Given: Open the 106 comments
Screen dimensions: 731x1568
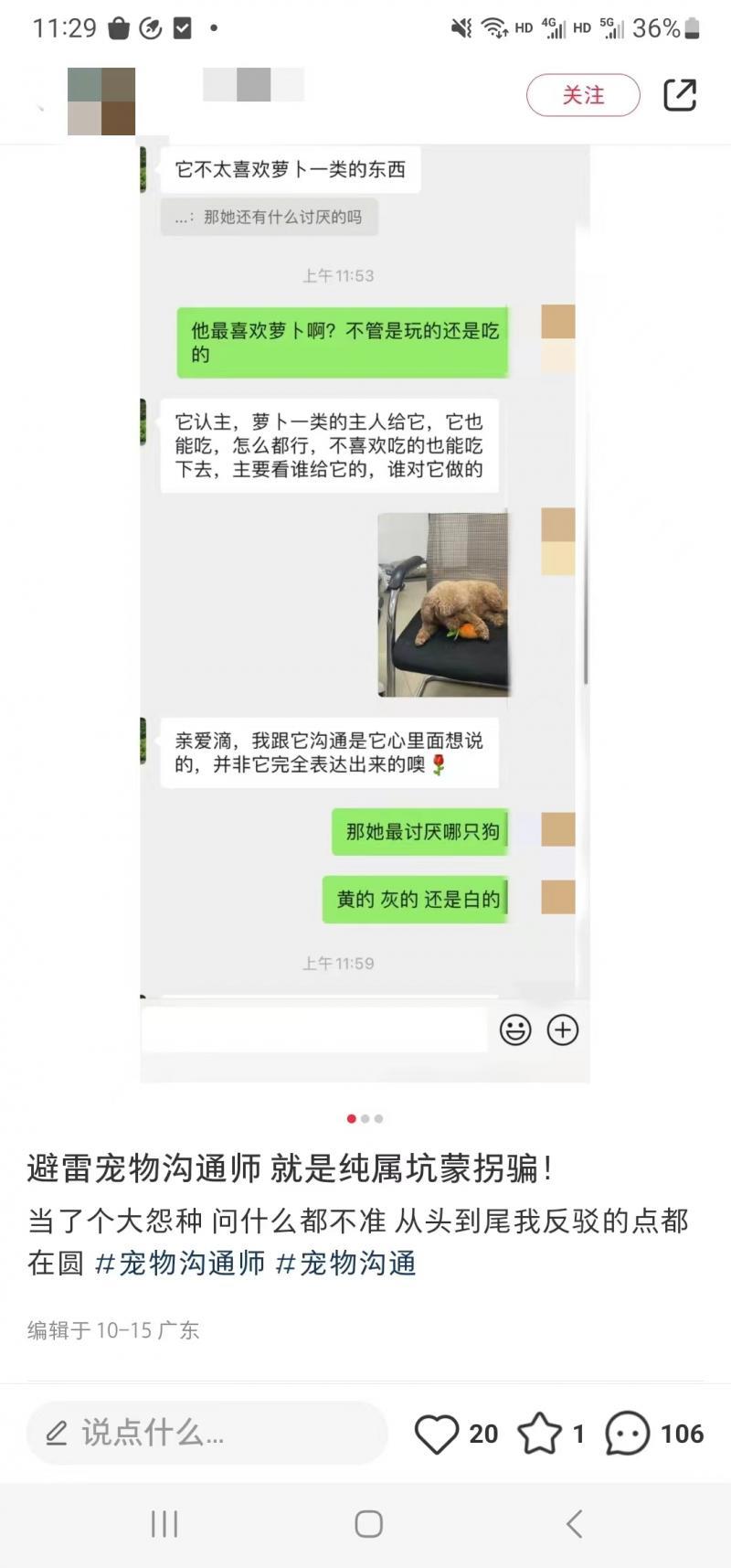Looking at the screenshot, I should click(x=628, y=1433).
